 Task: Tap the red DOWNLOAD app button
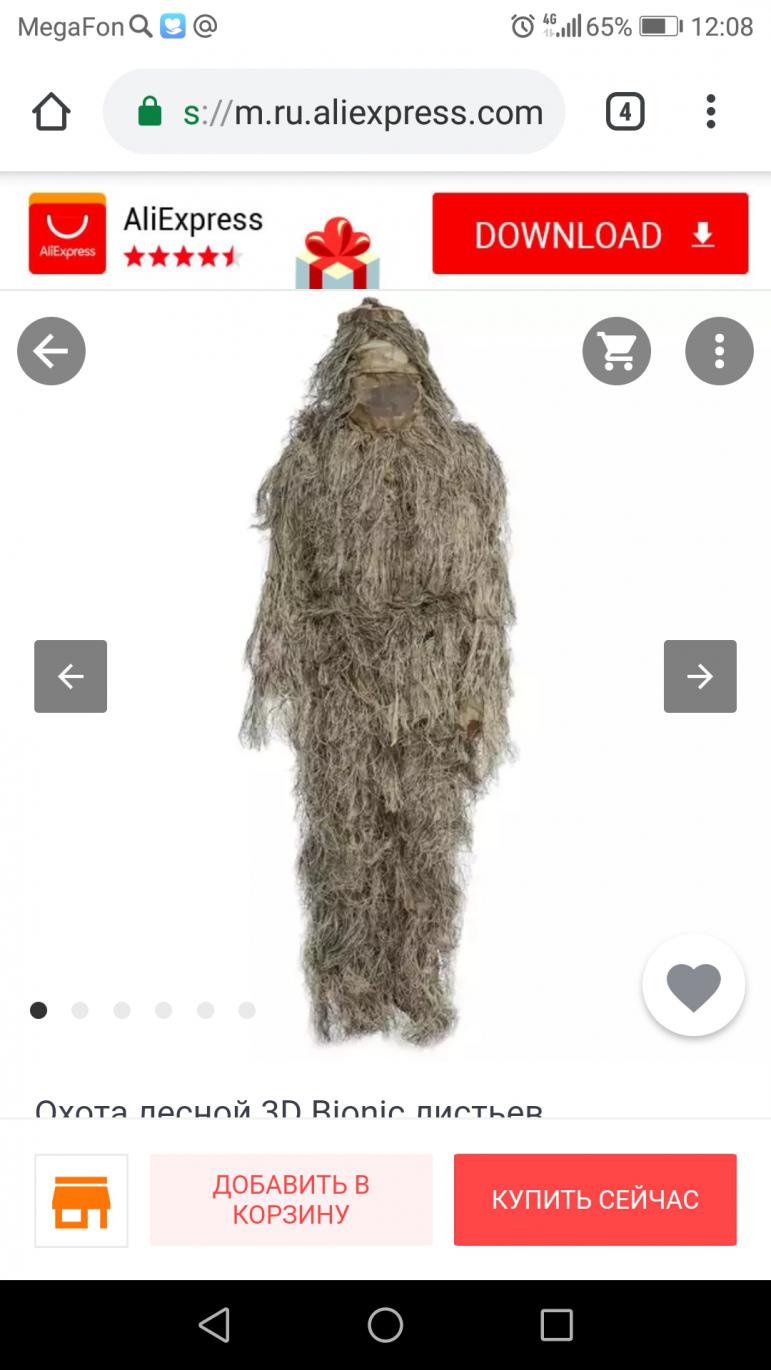590,234
